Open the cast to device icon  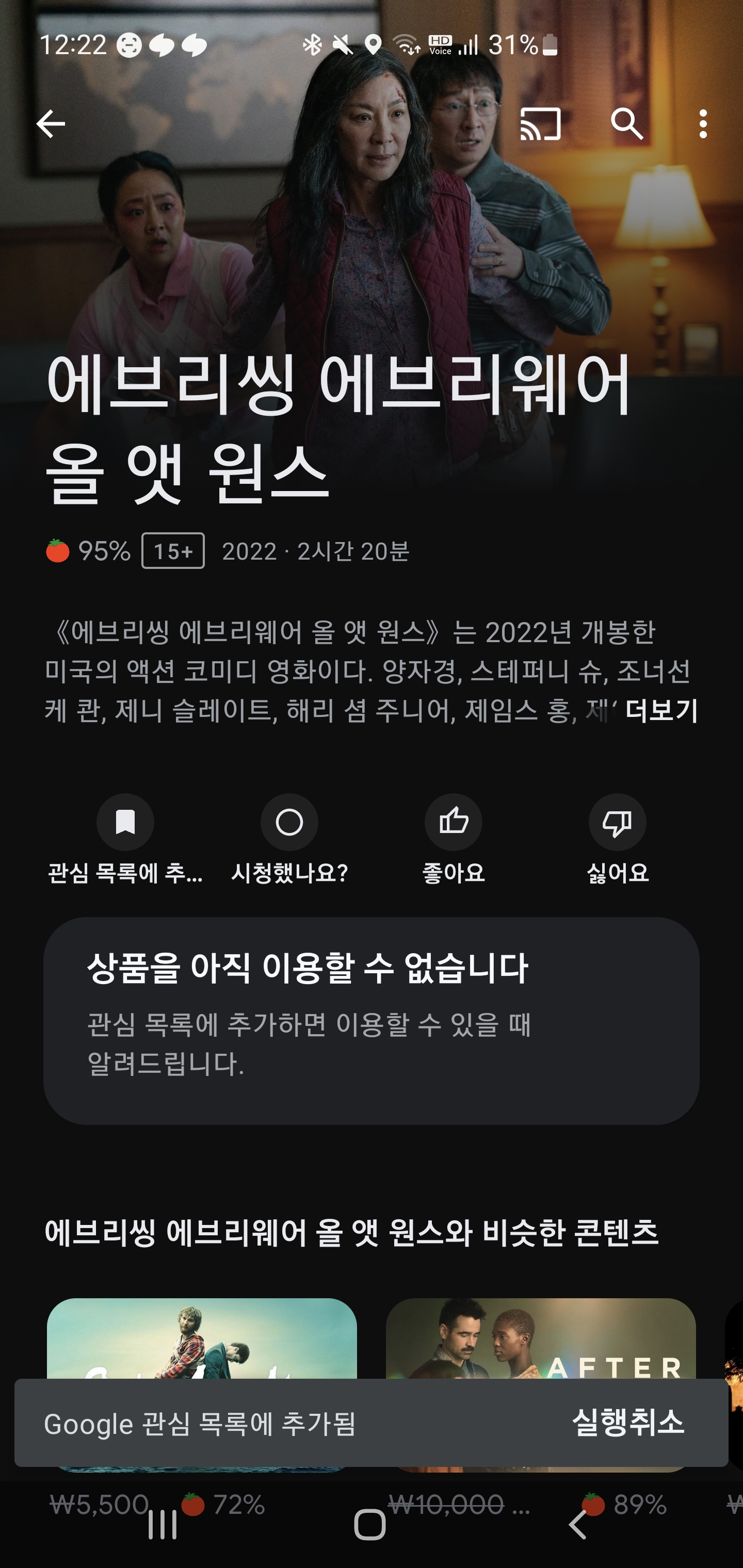540,124
